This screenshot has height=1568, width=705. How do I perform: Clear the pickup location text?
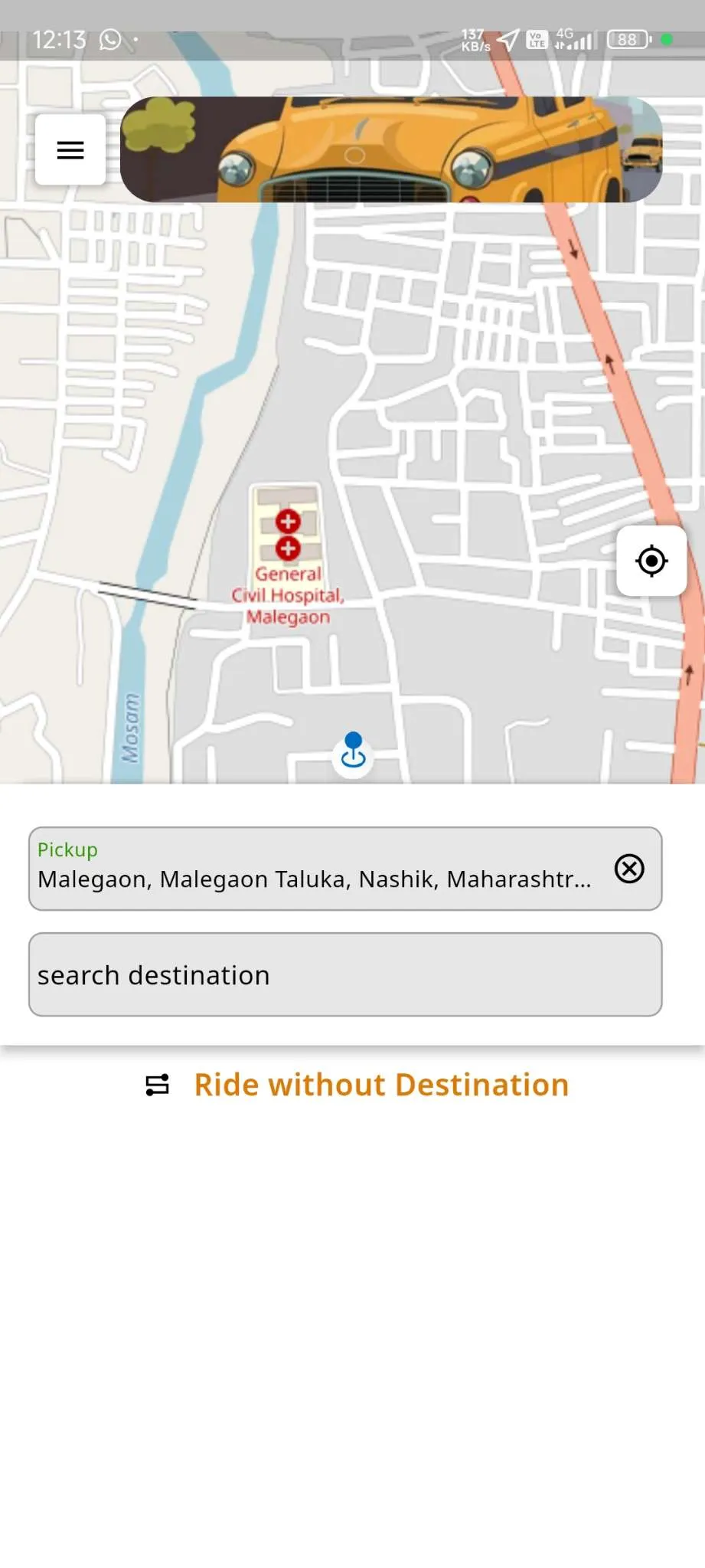(x=628, y=869)
